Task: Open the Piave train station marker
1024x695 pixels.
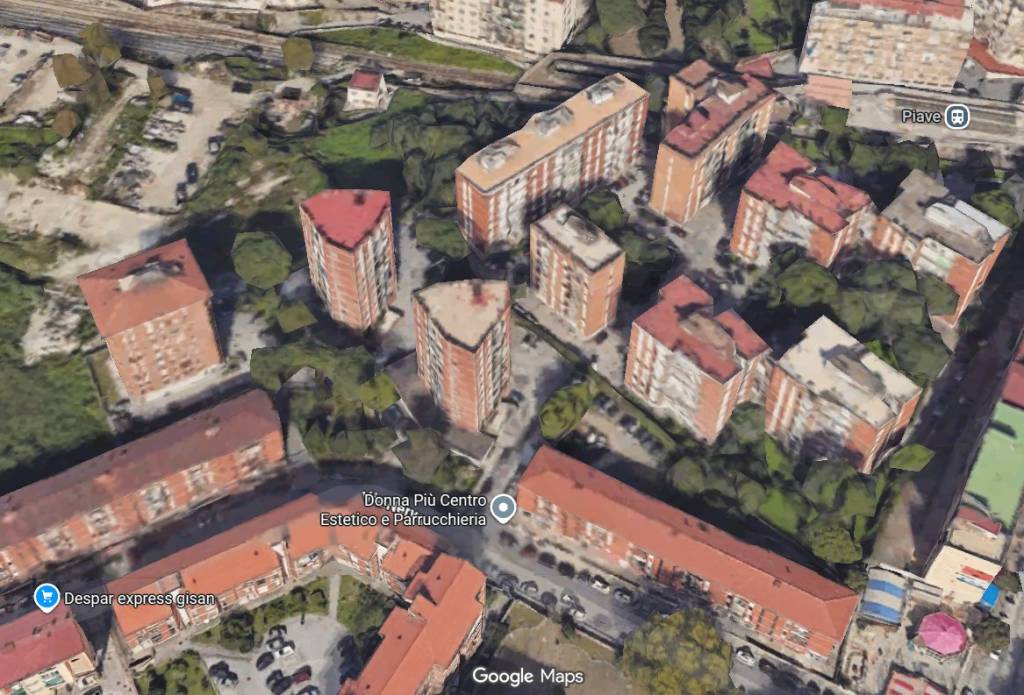Action: point(959,116)
